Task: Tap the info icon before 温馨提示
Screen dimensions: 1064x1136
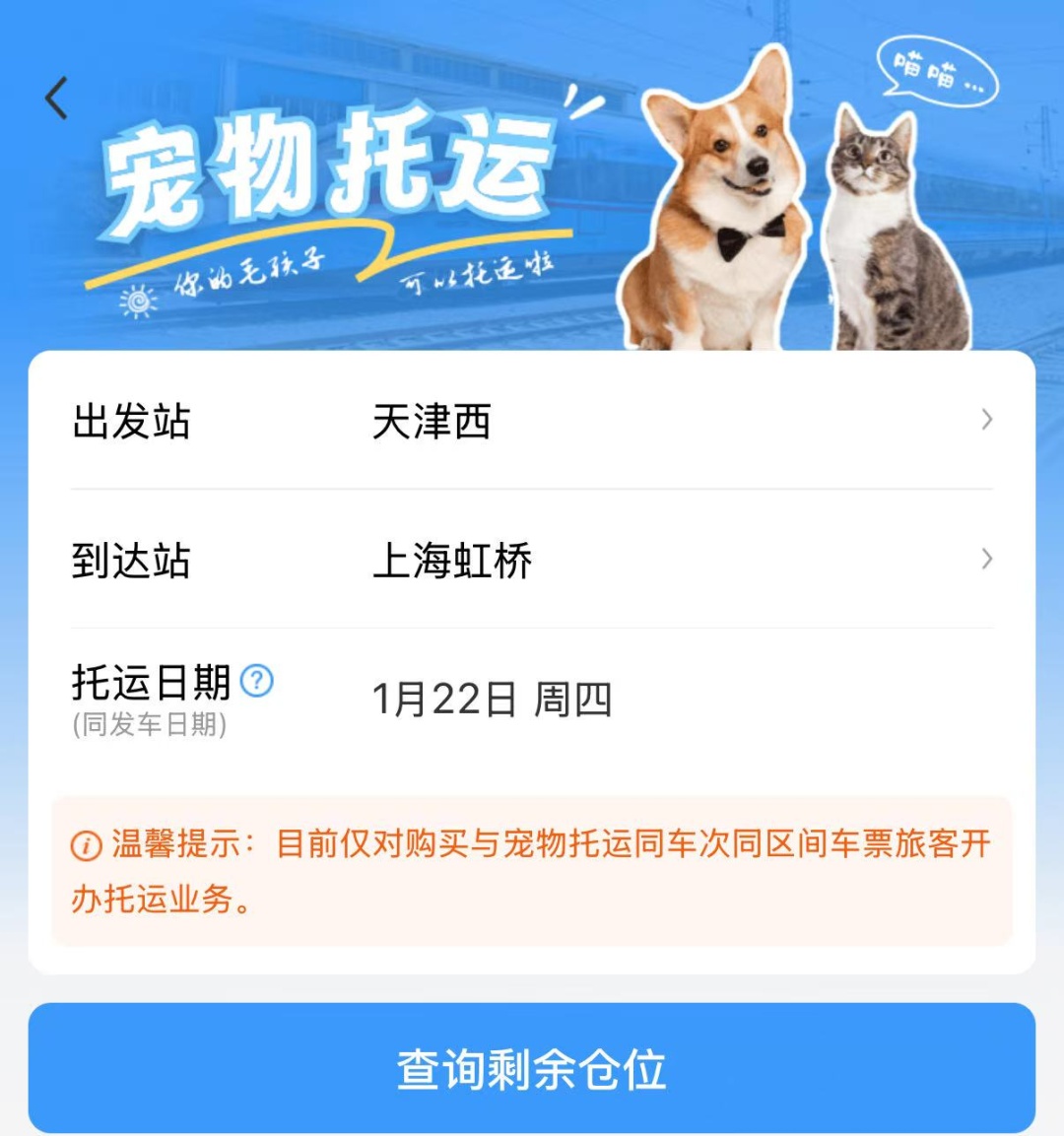Action: pyautogui.click(x=88, y=844)
